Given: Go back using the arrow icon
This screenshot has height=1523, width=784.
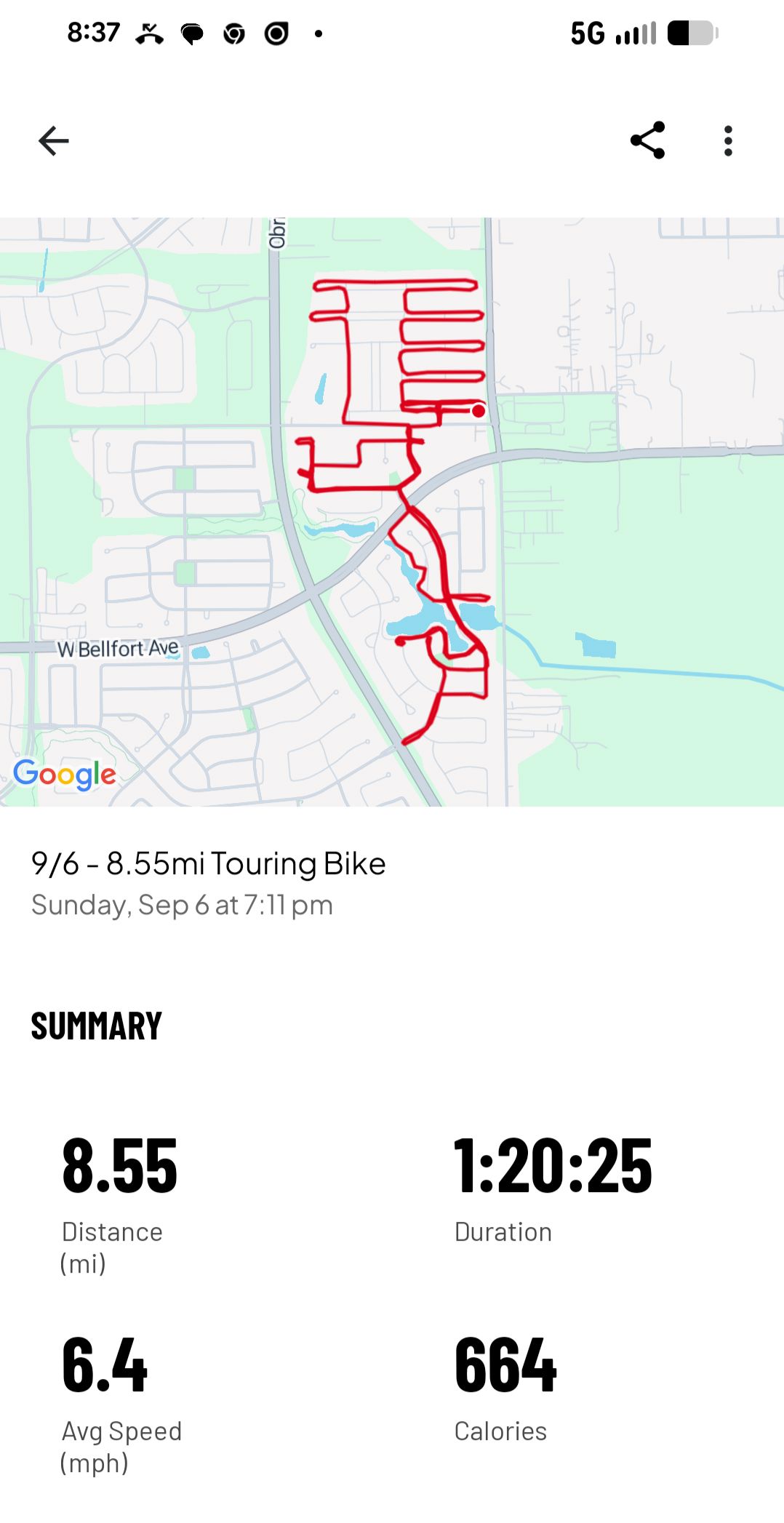Looking at the screenshot, I should (x=53, y=140).
